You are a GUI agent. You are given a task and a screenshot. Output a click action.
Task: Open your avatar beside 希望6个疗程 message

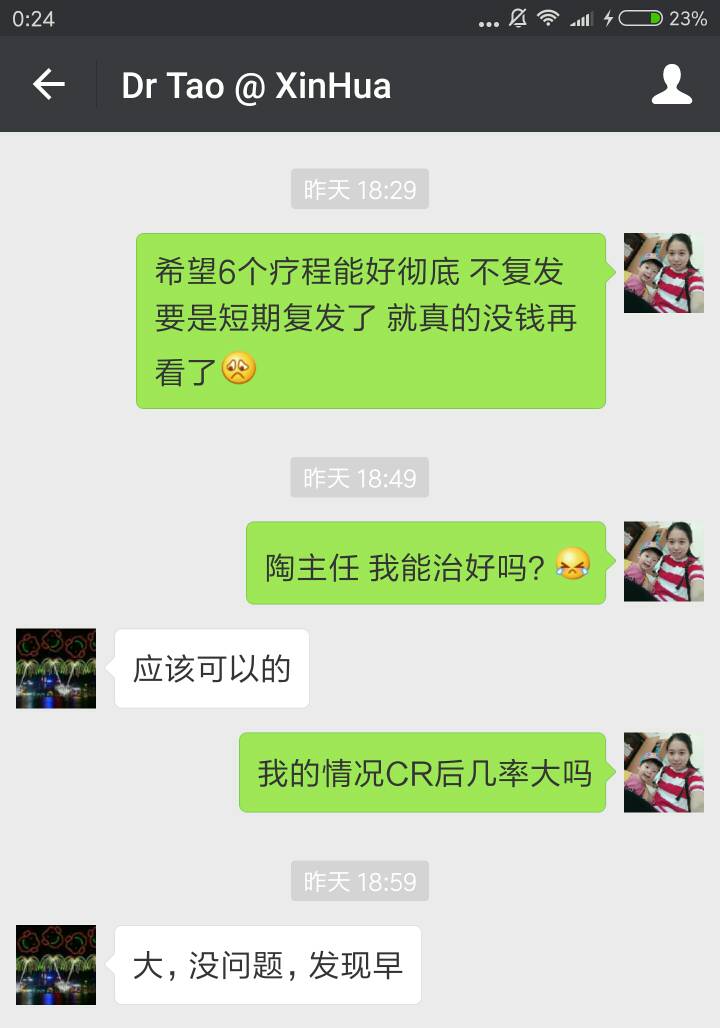coord(663,273)
